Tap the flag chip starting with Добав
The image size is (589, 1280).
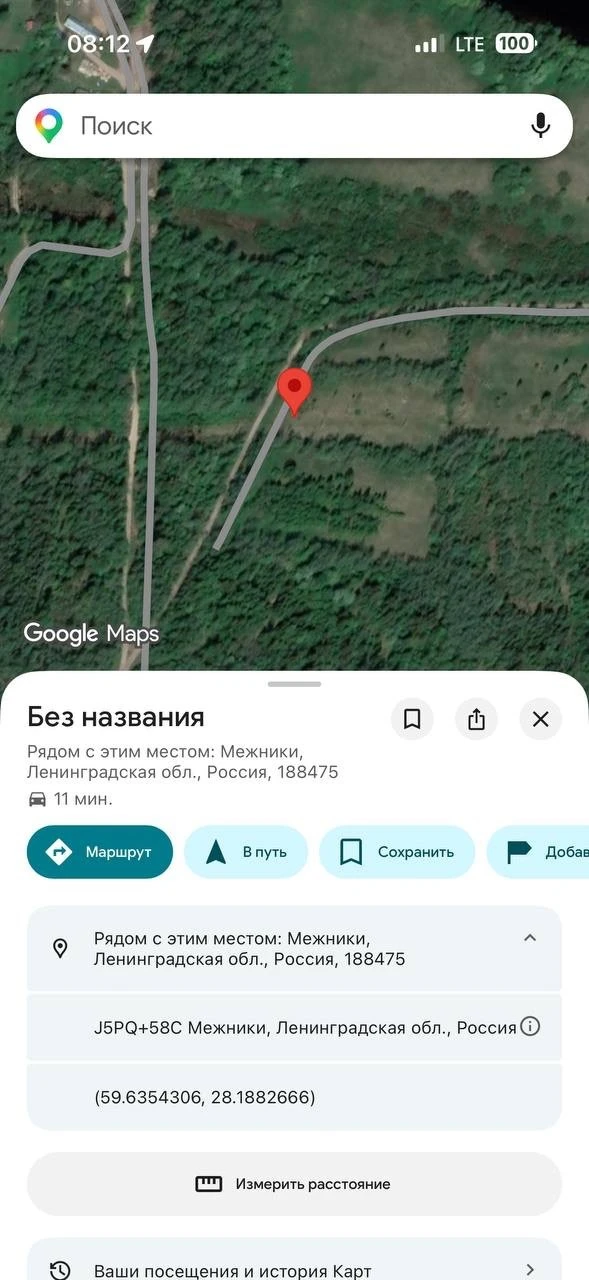[538, 852]
